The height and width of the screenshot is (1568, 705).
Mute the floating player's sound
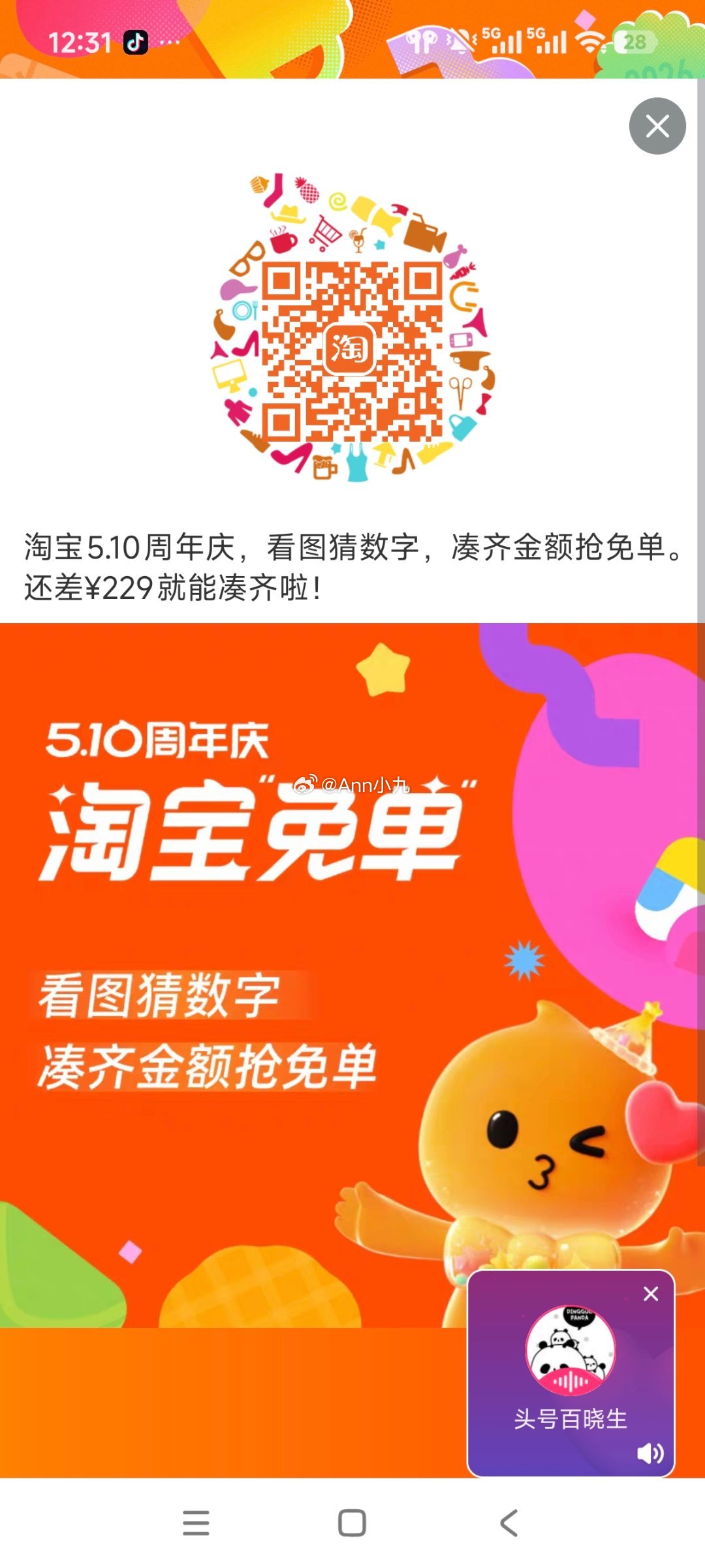(650, 1453)
